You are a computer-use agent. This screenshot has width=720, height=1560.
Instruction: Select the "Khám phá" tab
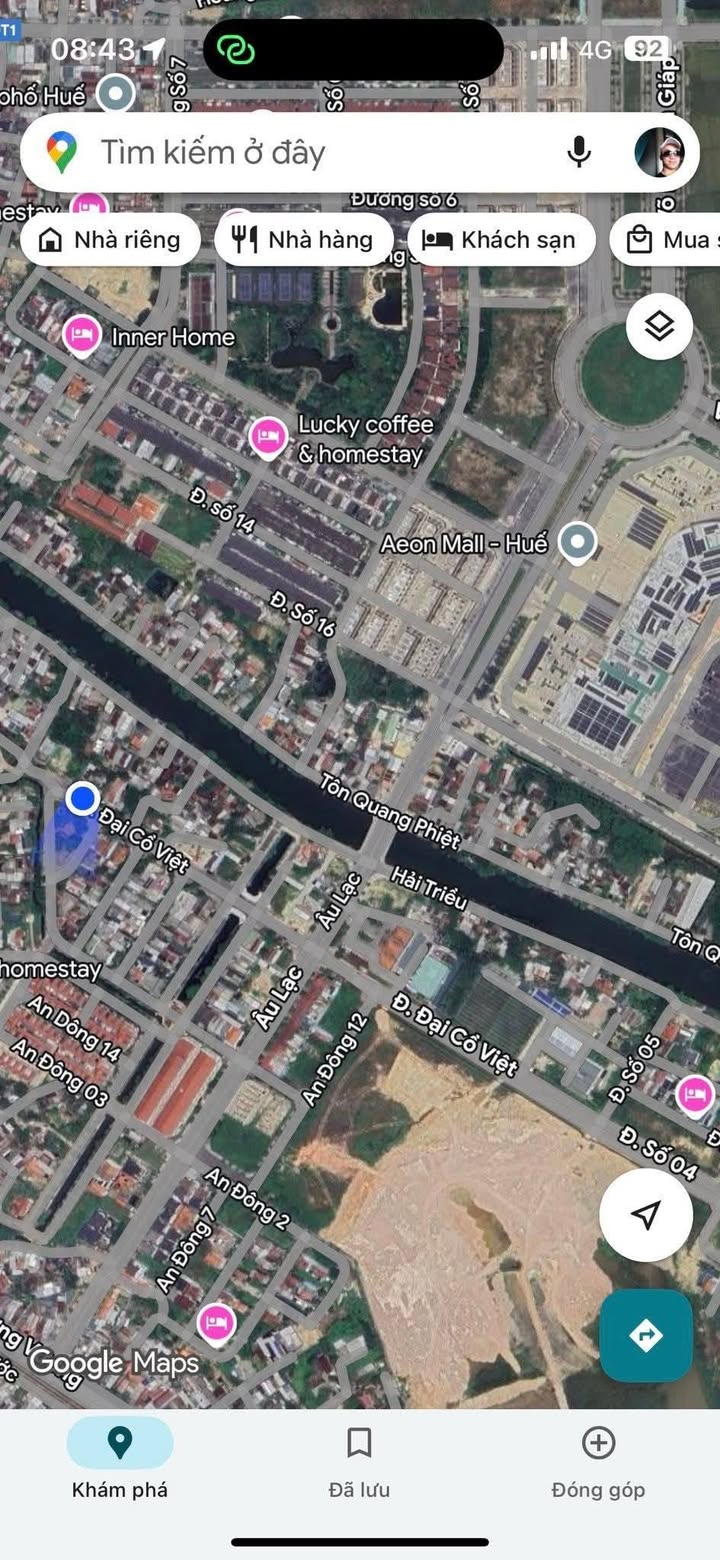point(120,1462)
